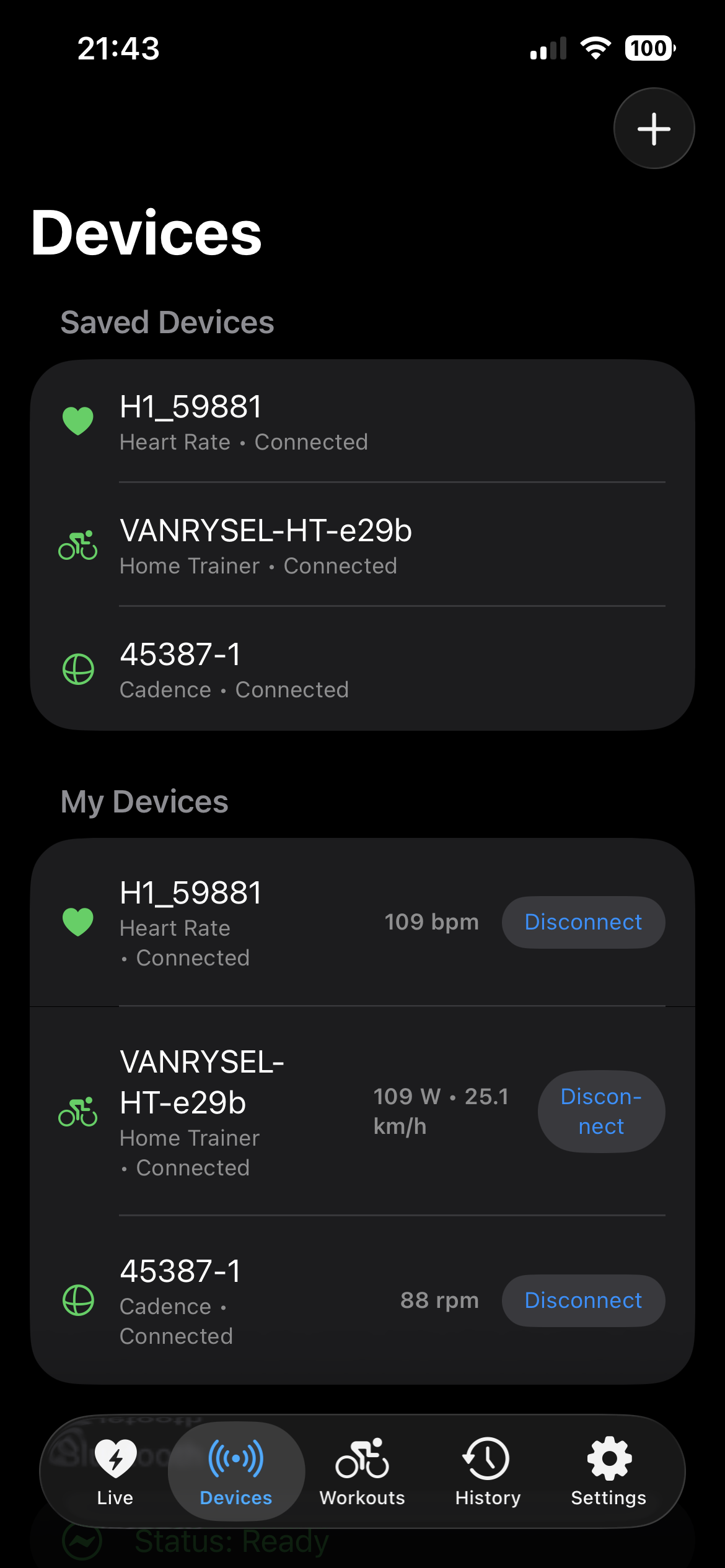The width and height of the screenshot is (725, 1568).
Task: Click the heart icon in My Devices section
Action: [77, 922]
